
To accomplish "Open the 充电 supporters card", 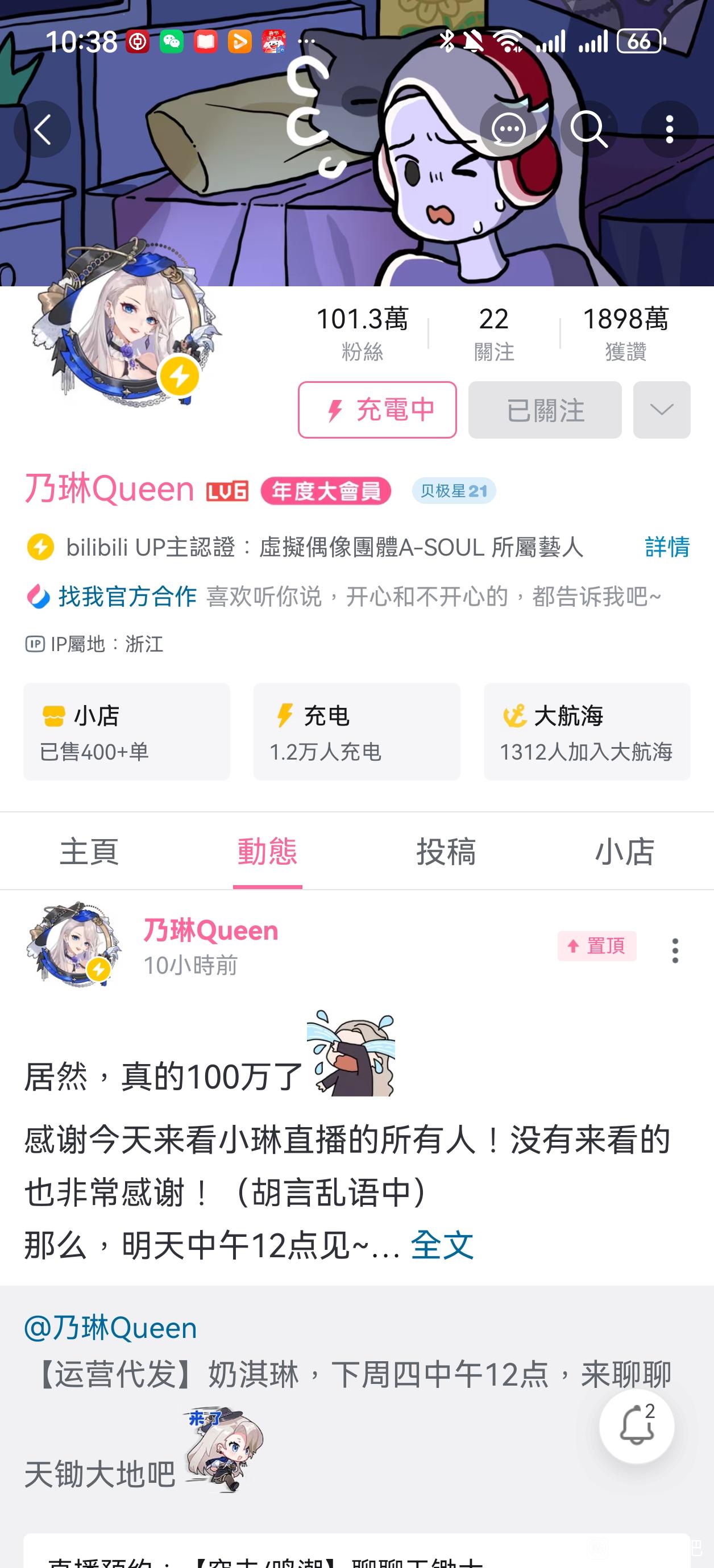I will click(356, 732).
